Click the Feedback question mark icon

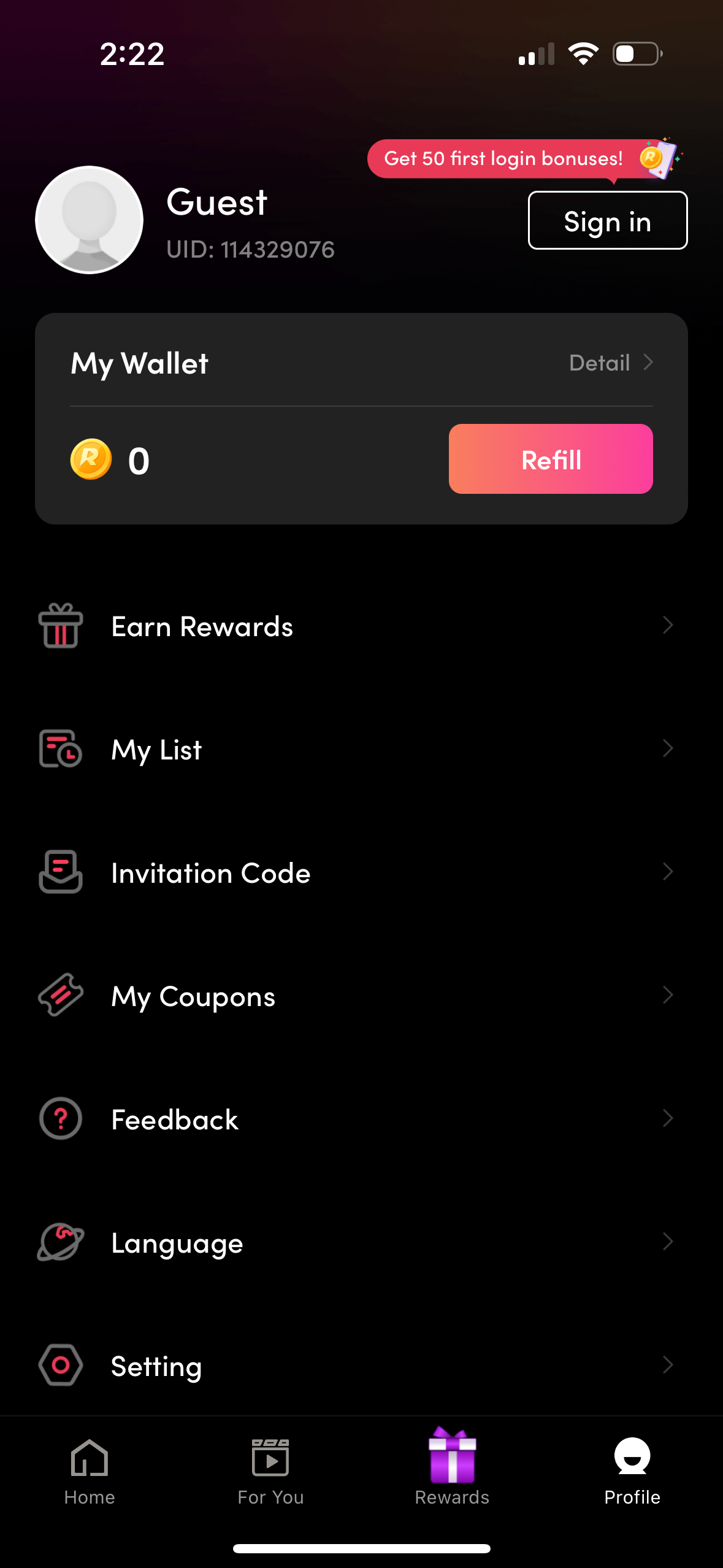[59, 1118]
